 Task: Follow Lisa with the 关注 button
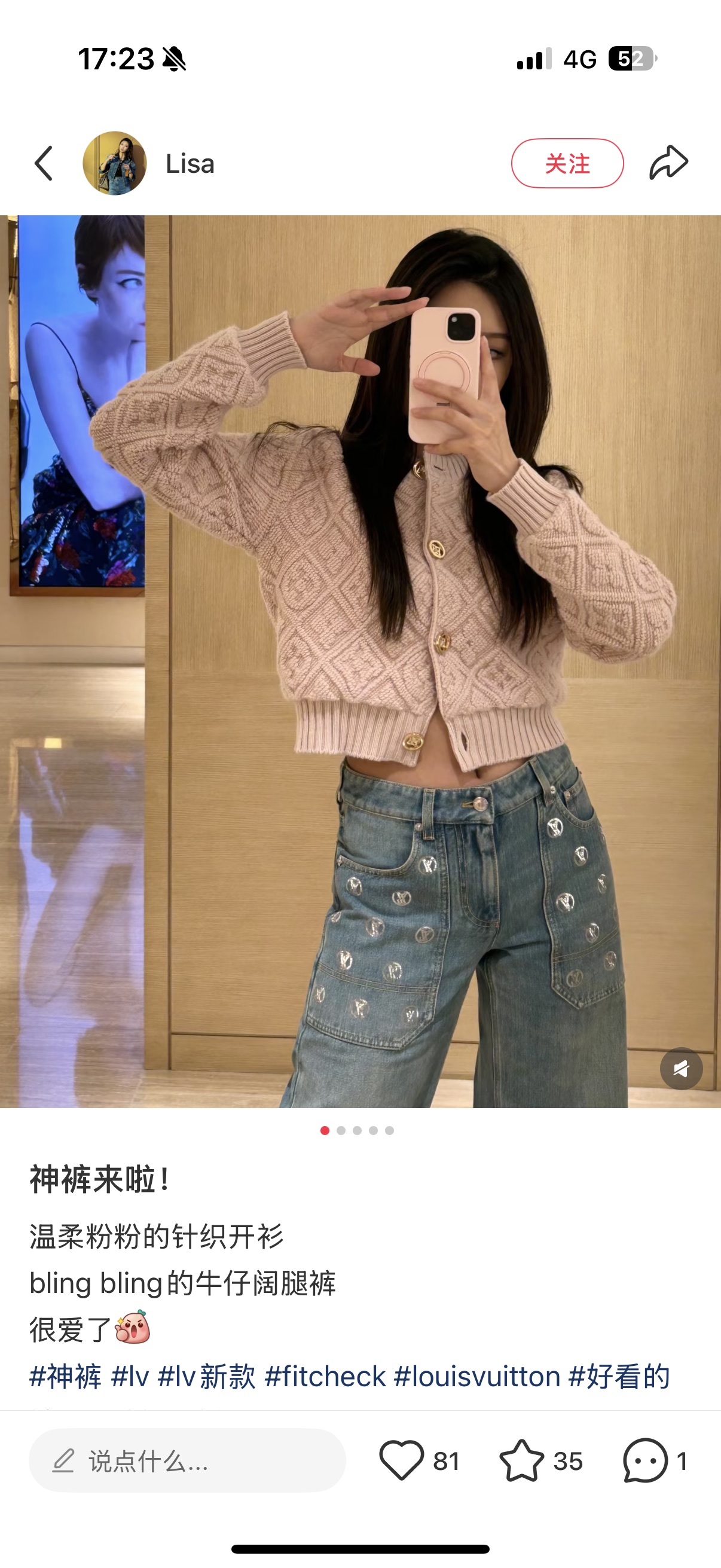567,163
